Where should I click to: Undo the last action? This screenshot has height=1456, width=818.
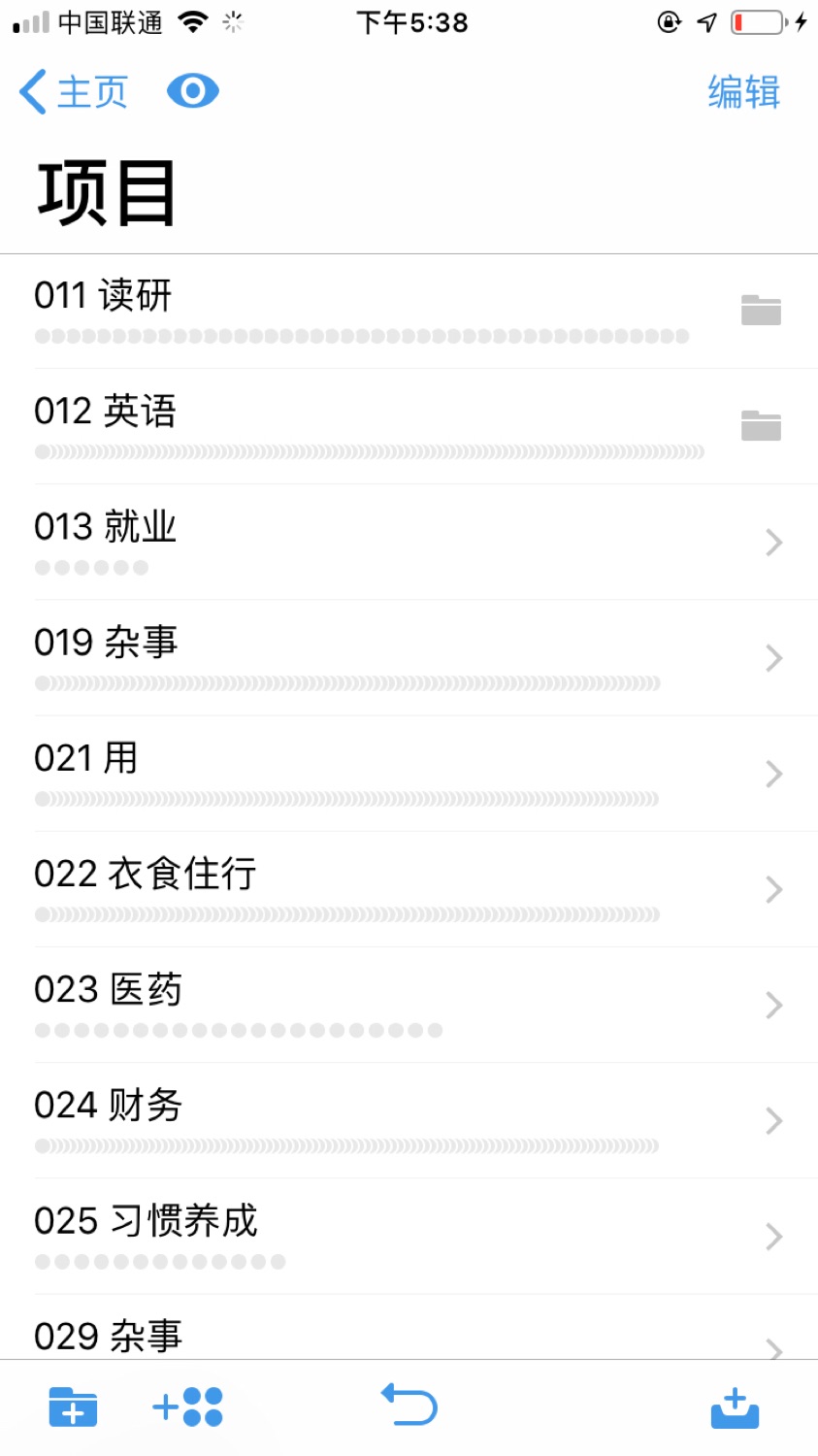[x=409, y=1405]
